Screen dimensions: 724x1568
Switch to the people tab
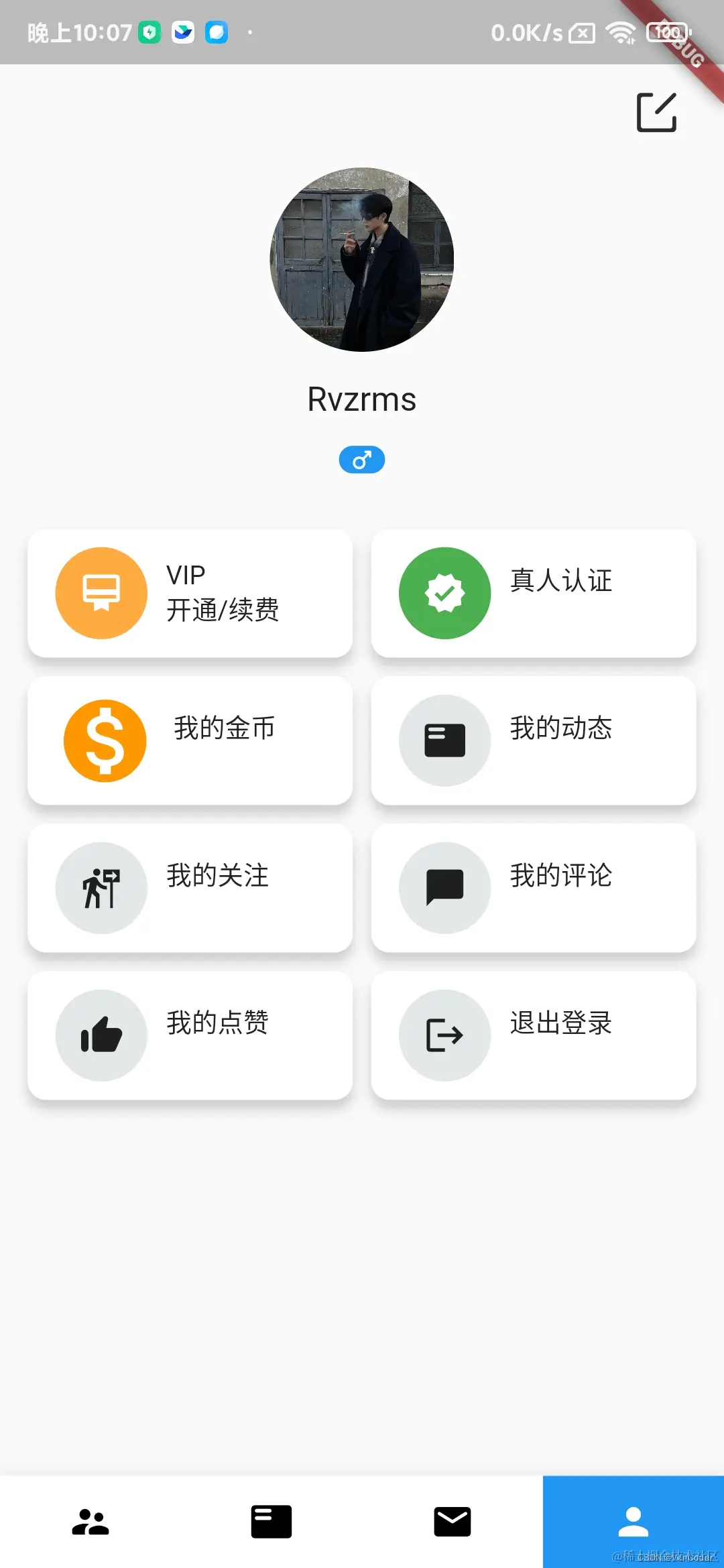90,1521
